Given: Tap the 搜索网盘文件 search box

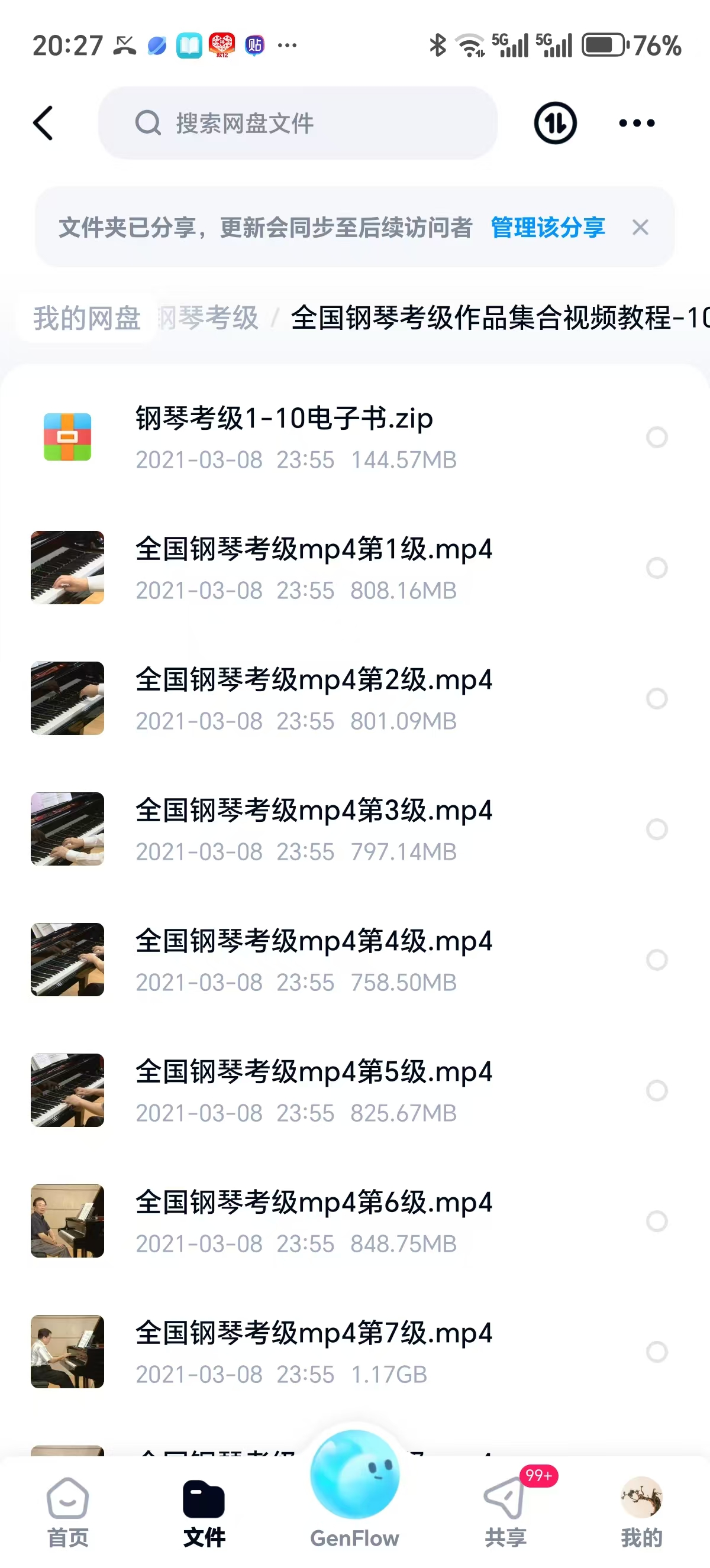Looking at the screenshot, I should point(297,123).
